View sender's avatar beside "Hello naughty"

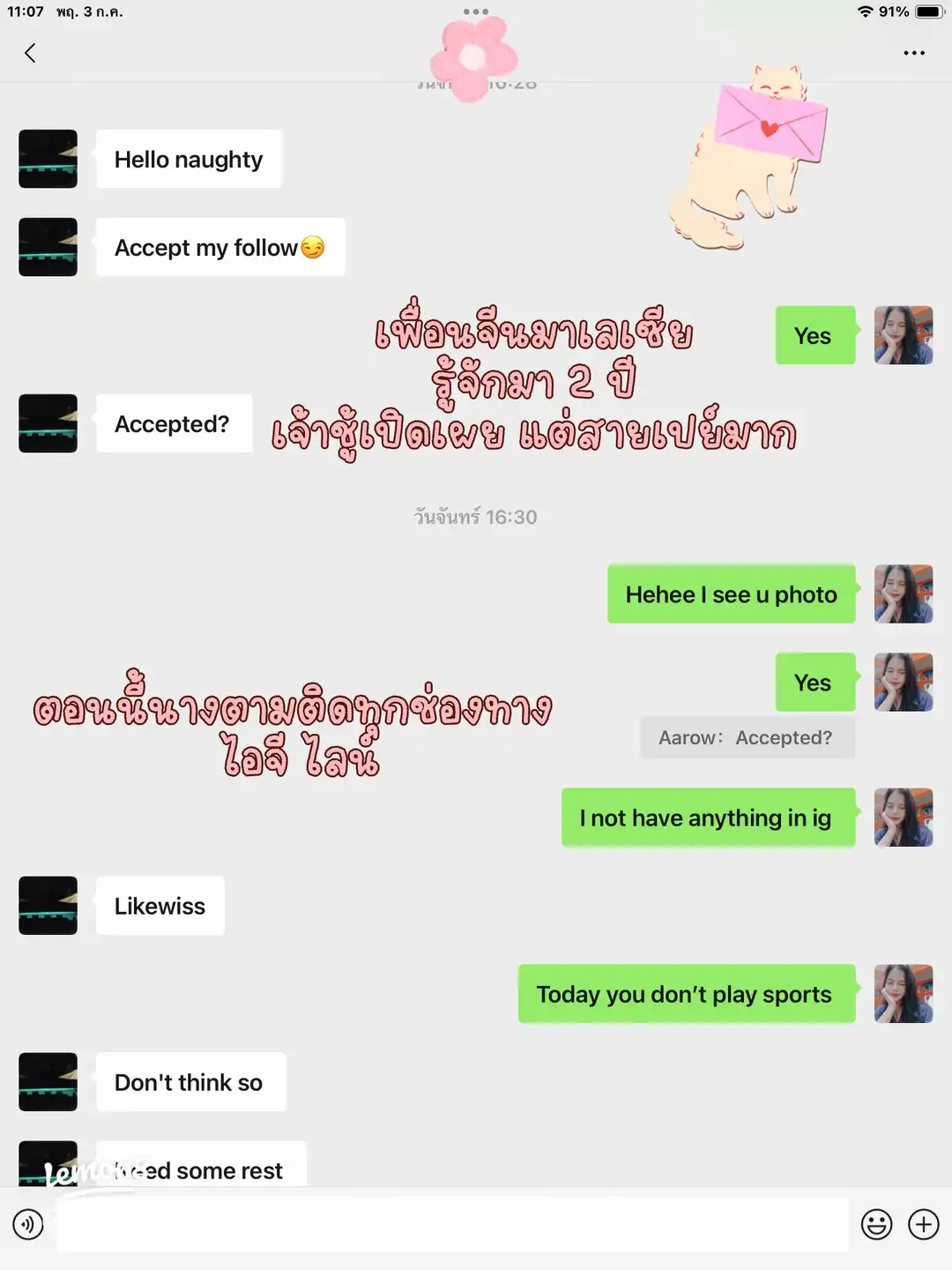coord(48,159)
